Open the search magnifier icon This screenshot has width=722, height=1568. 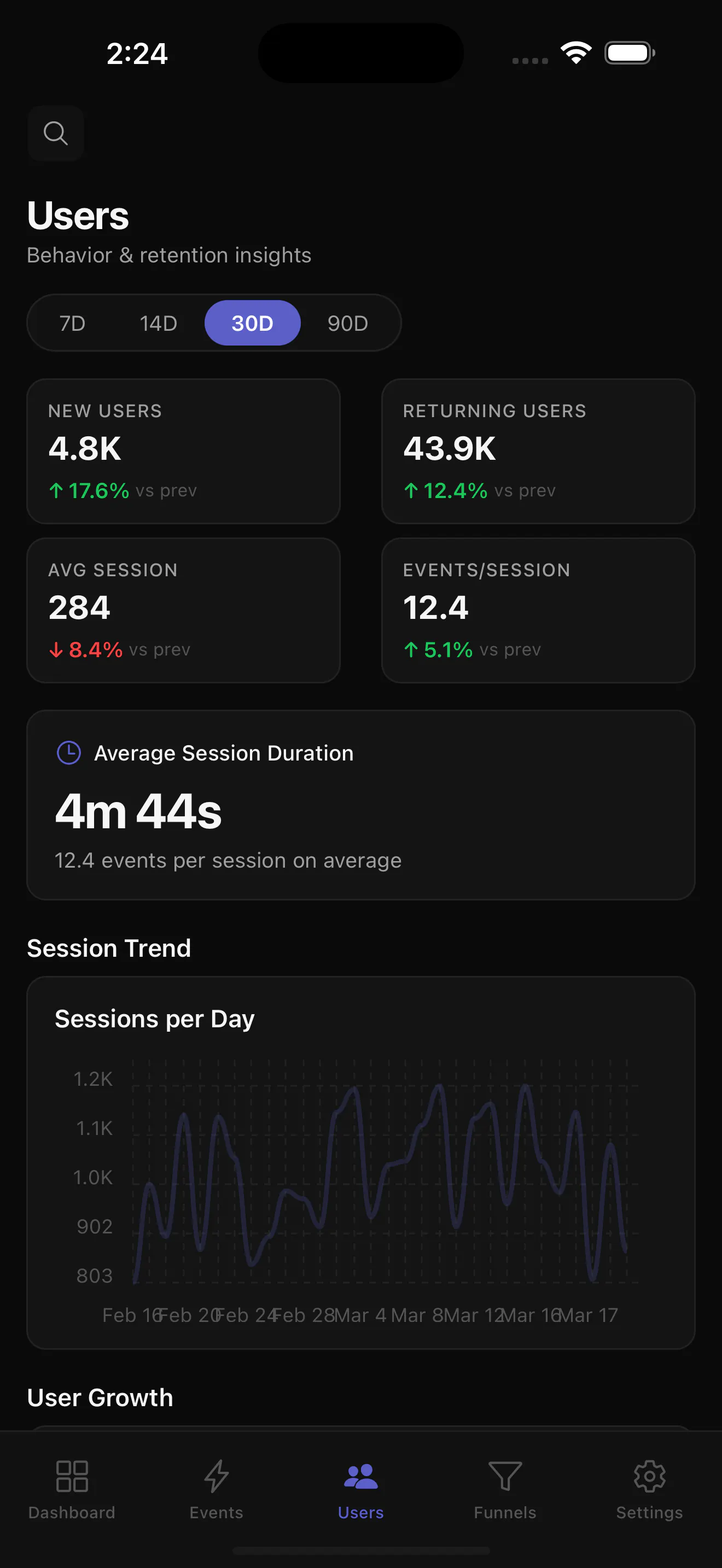coord(55,133)
